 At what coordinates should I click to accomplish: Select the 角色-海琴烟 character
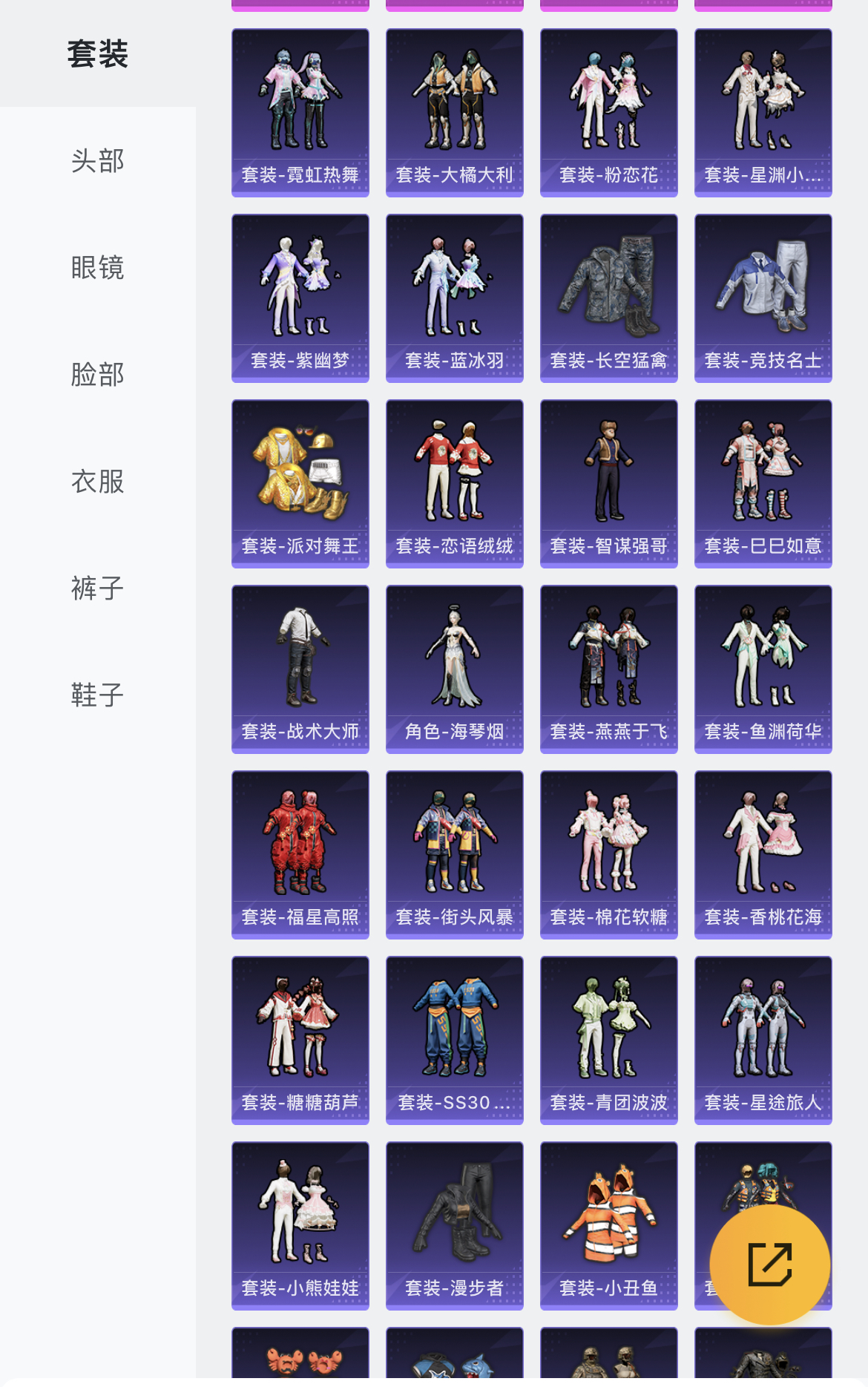pyautogui.click(x=454, y=669)
